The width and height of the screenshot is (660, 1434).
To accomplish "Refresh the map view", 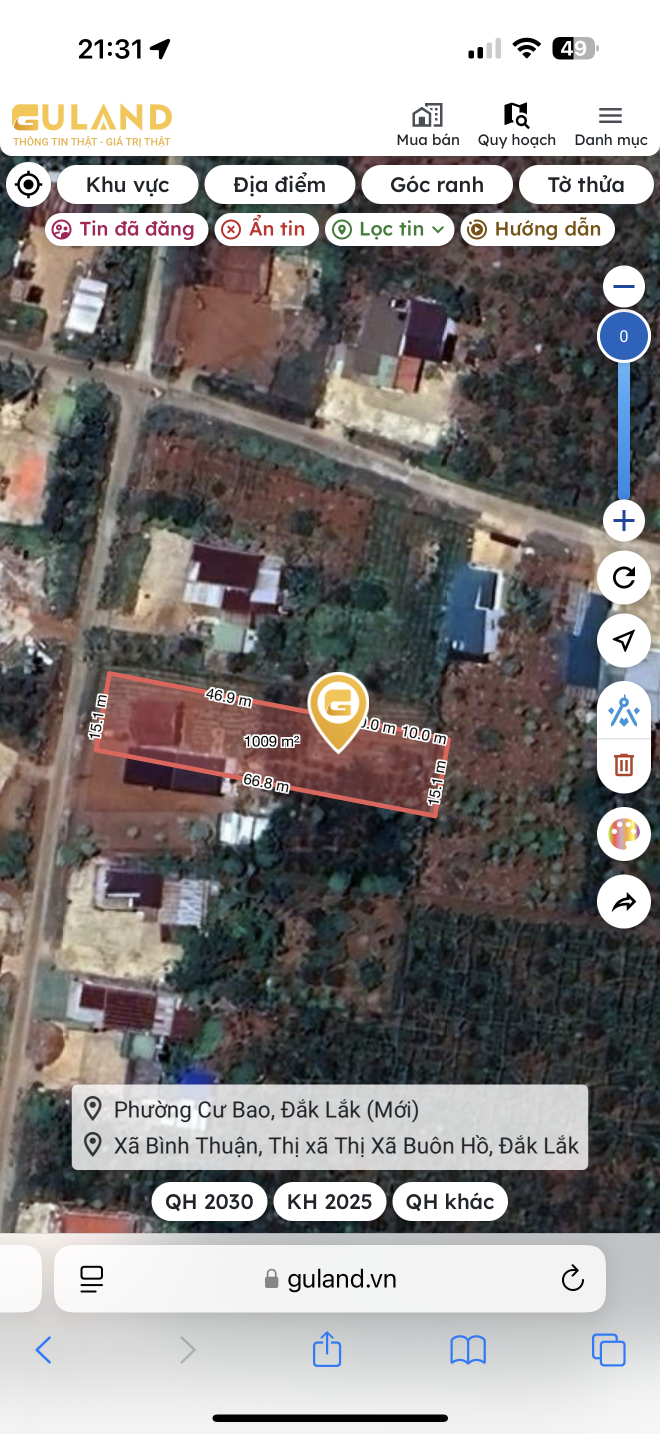I will [624, 578].
